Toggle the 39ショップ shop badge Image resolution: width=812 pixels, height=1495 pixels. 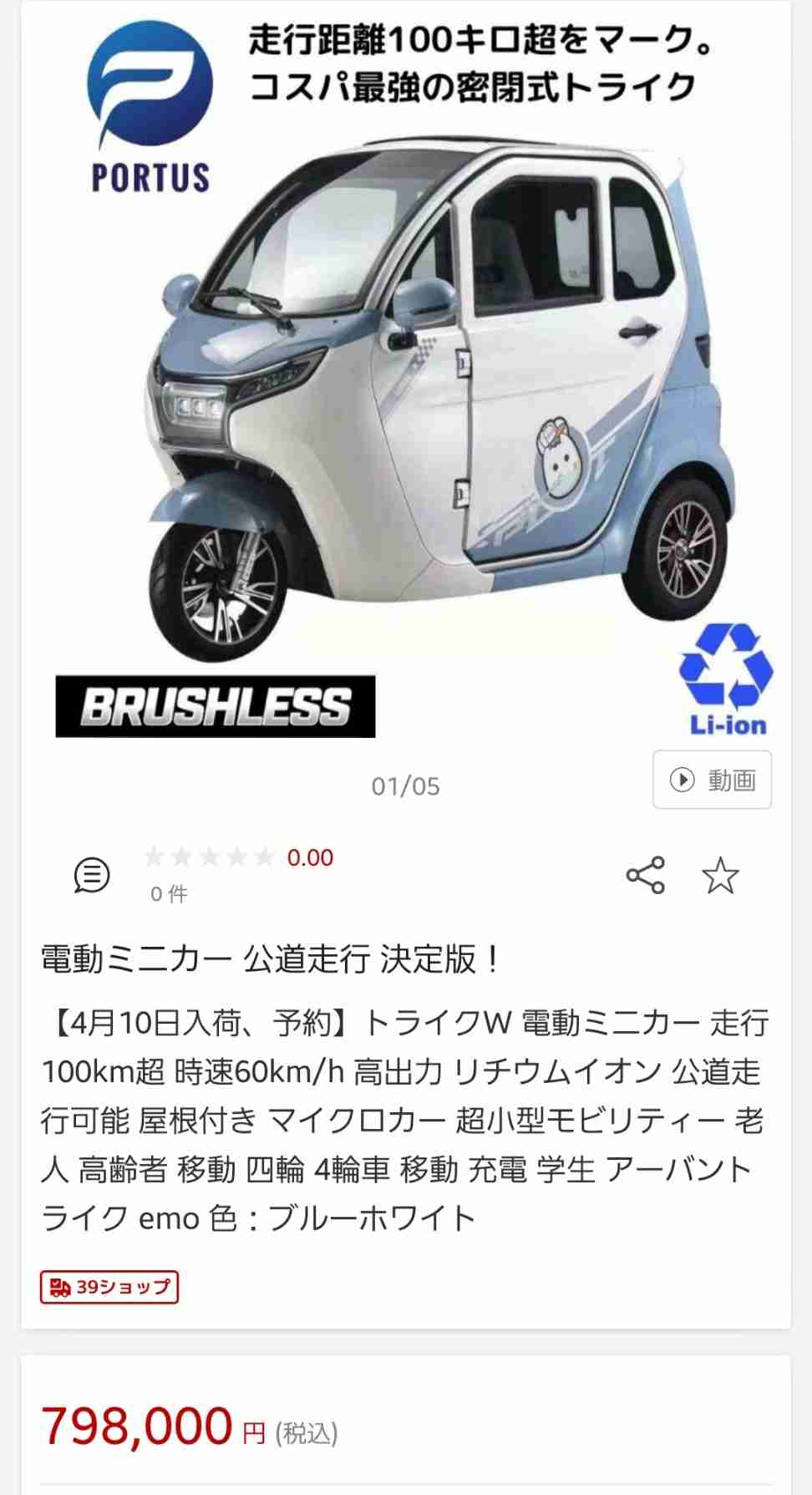click(x=109, y=1287)
